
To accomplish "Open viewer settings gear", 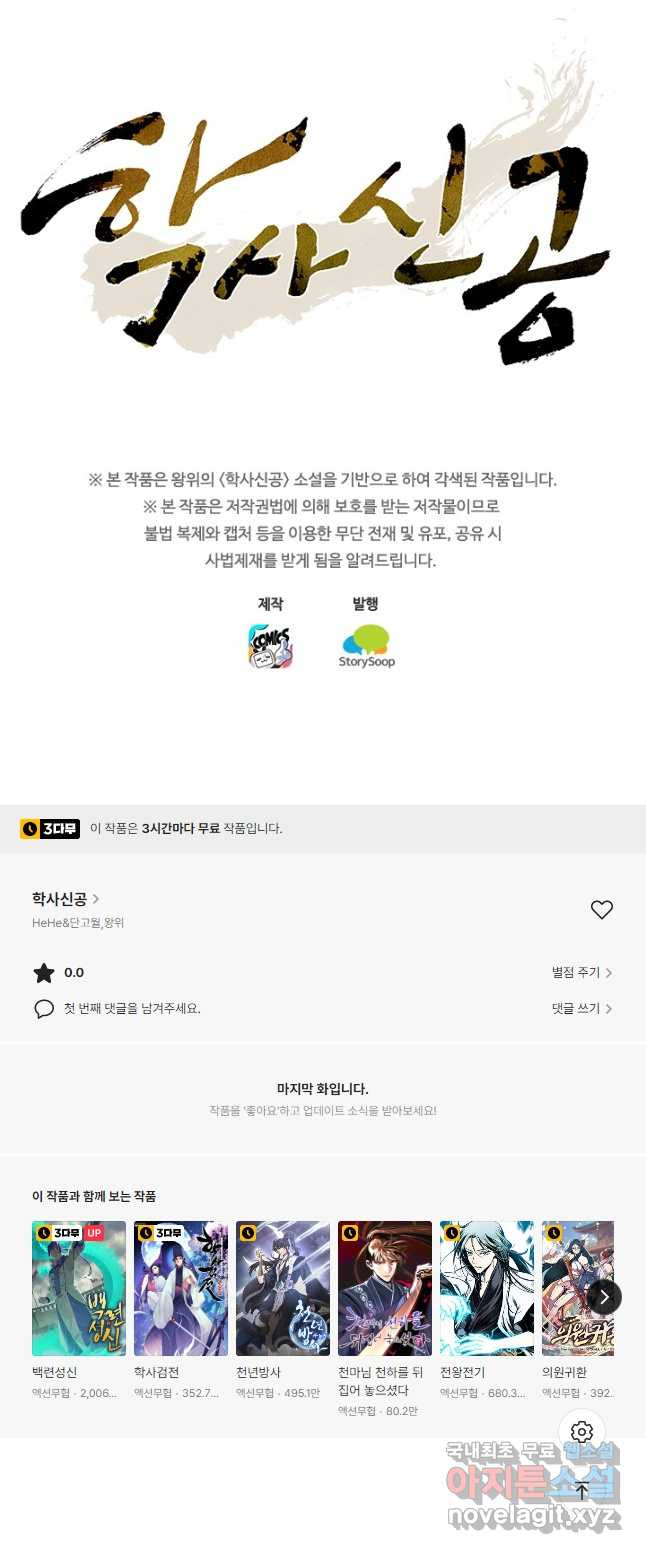I will tap(582, 1432).
